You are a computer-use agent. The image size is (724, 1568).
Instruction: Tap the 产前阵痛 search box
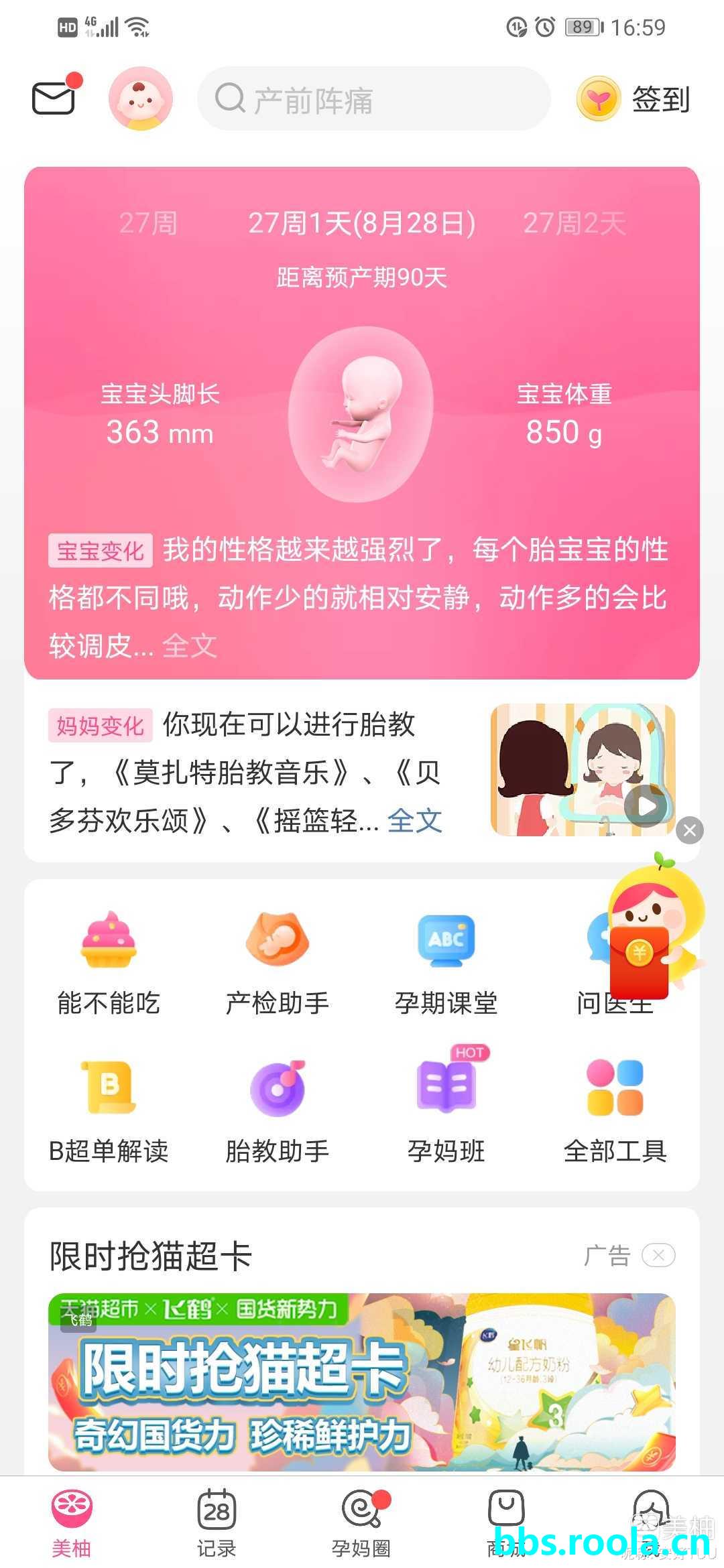click(x=373, y=99)
